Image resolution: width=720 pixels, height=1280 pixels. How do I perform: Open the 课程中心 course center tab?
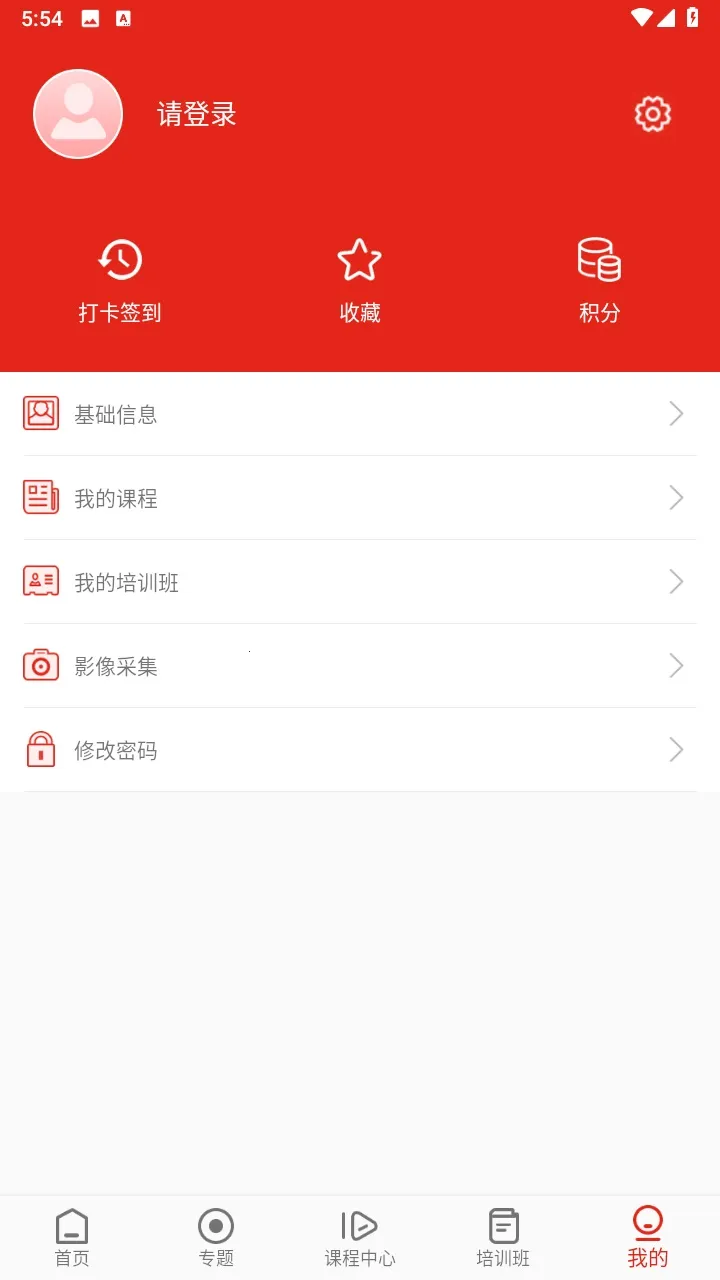pos(359,1236)
